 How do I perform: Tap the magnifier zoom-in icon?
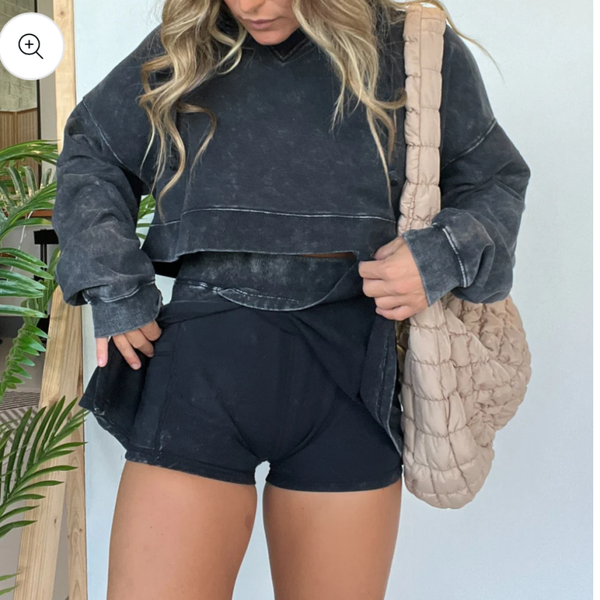tap(31, 46)
